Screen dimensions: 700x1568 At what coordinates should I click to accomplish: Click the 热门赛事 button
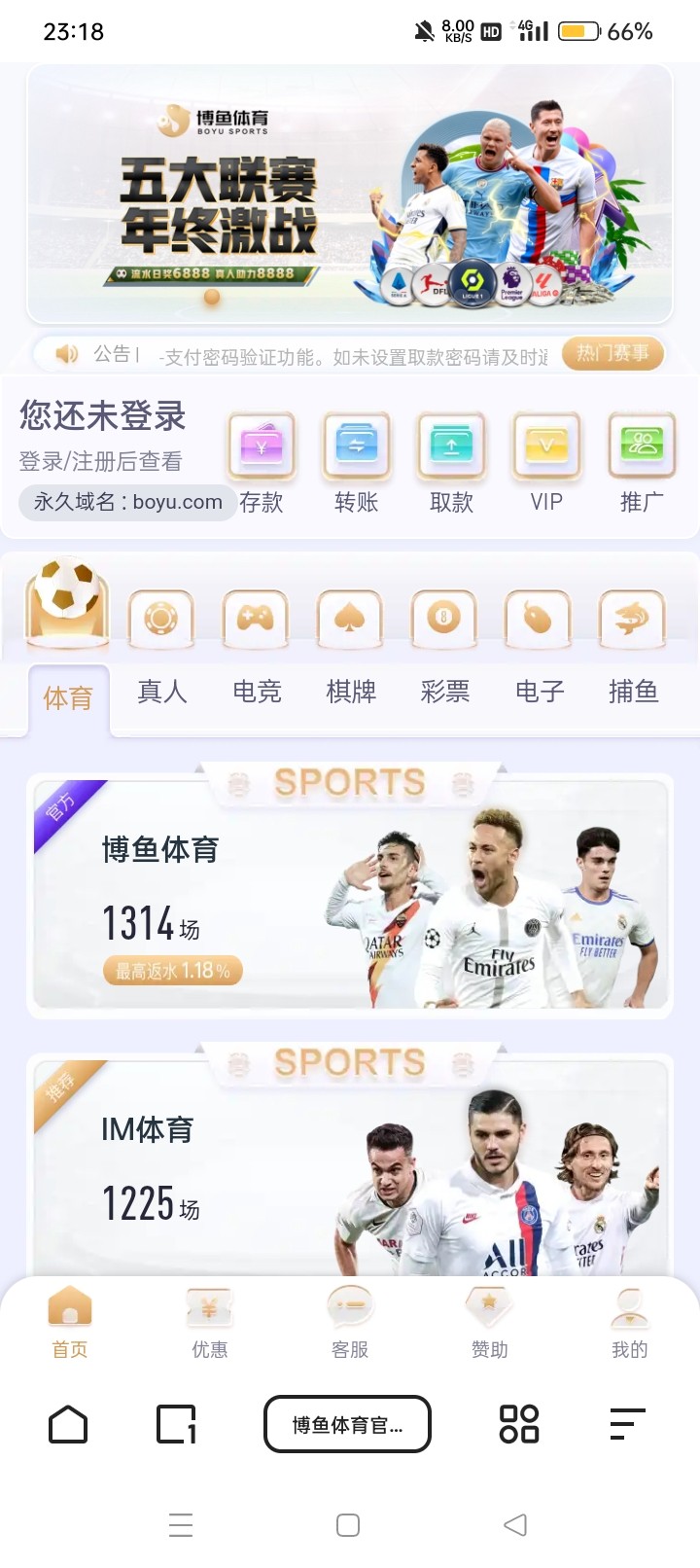(x=612, y=353)
